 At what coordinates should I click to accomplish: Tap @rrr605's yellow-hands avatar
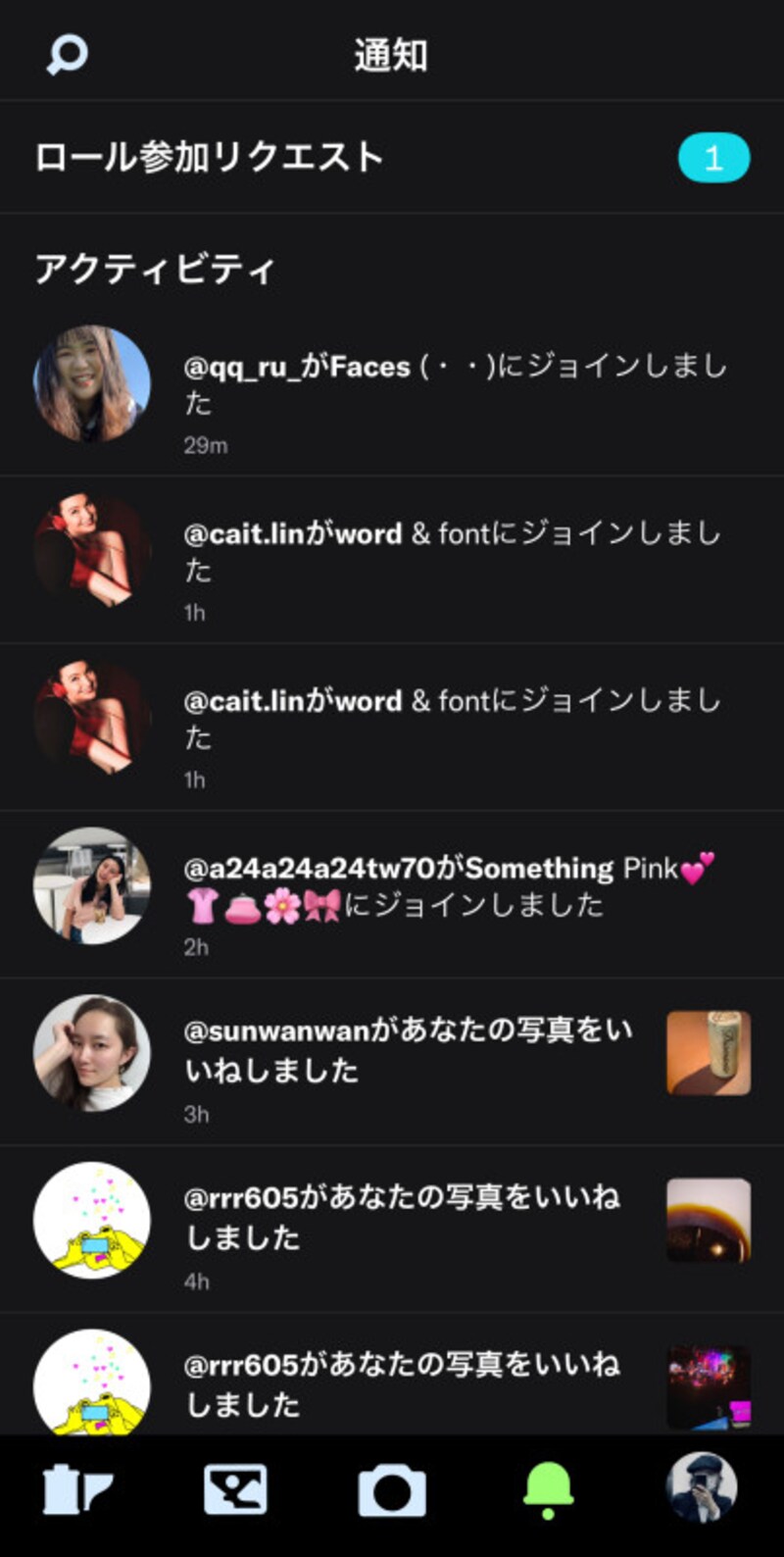pyautogui.click(x=92, y=1220)
